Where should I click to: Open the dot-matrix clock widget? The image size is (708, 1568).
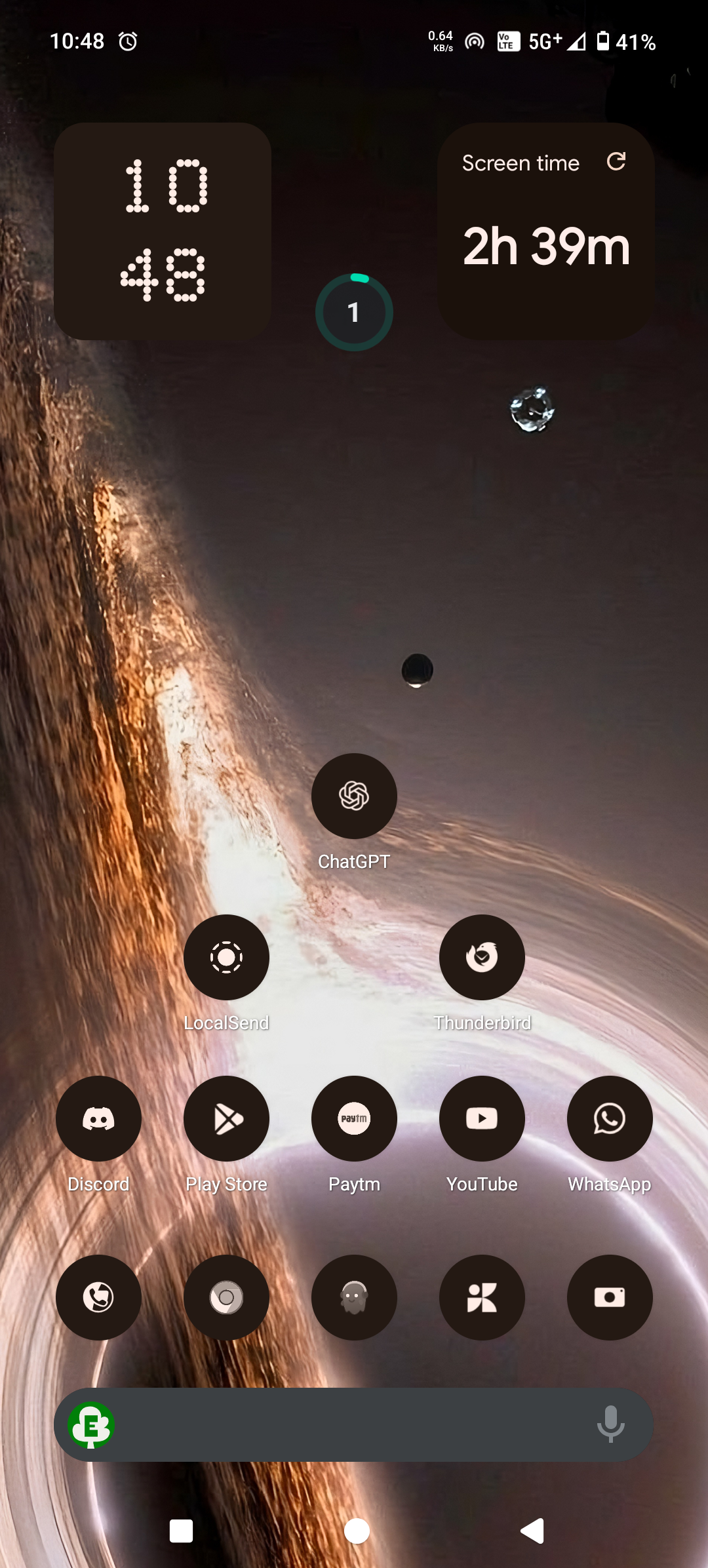click(x=163, y=231)
